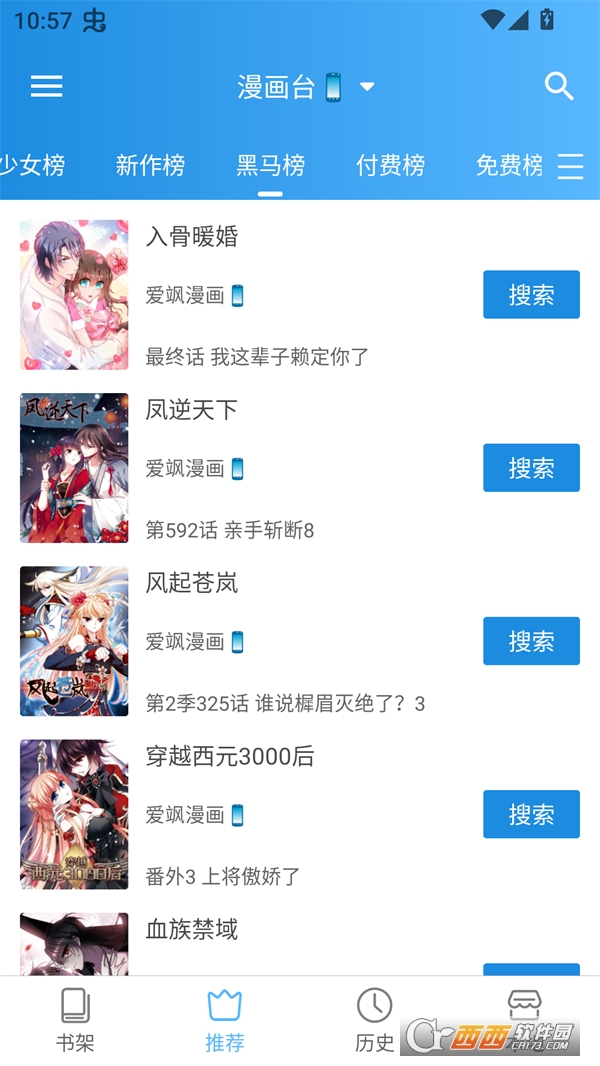Switch to the 免费榜 tab
The height and width of the screenshot is (1066, 600).
[508, 165]
